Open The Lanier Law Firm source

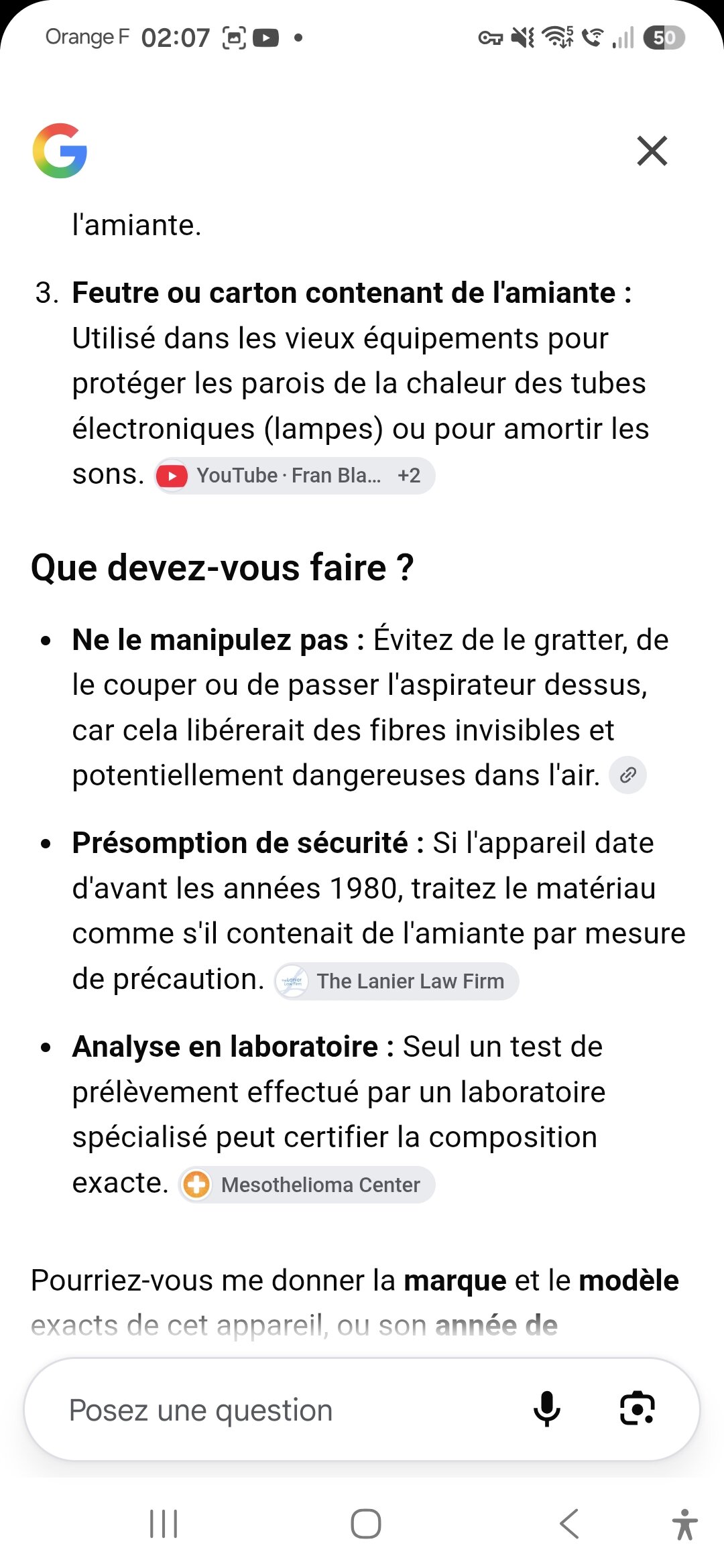396,981
